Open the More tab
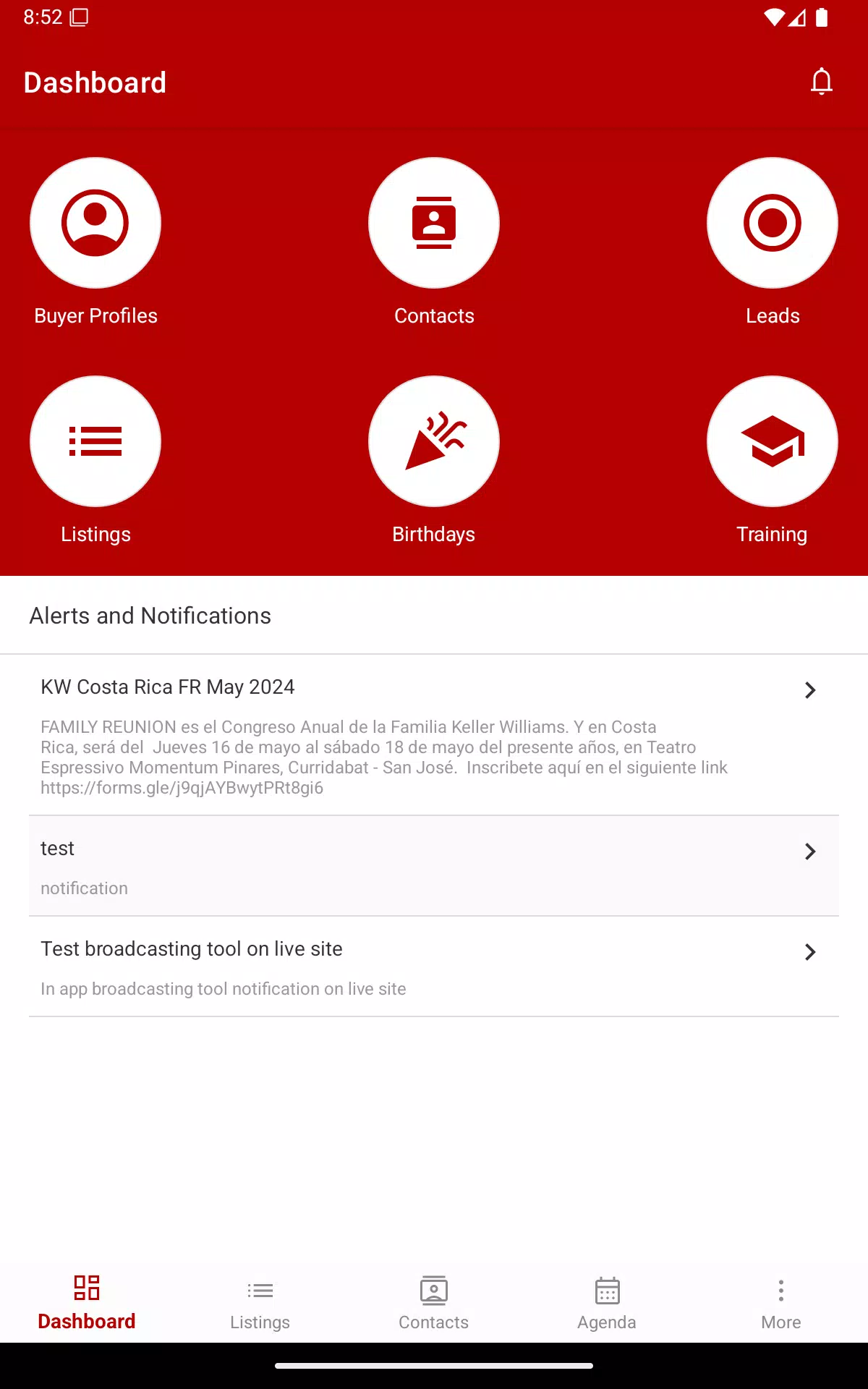This screenshot has height=1389, width=868. pyautogui.click(x=780, y=1302)
